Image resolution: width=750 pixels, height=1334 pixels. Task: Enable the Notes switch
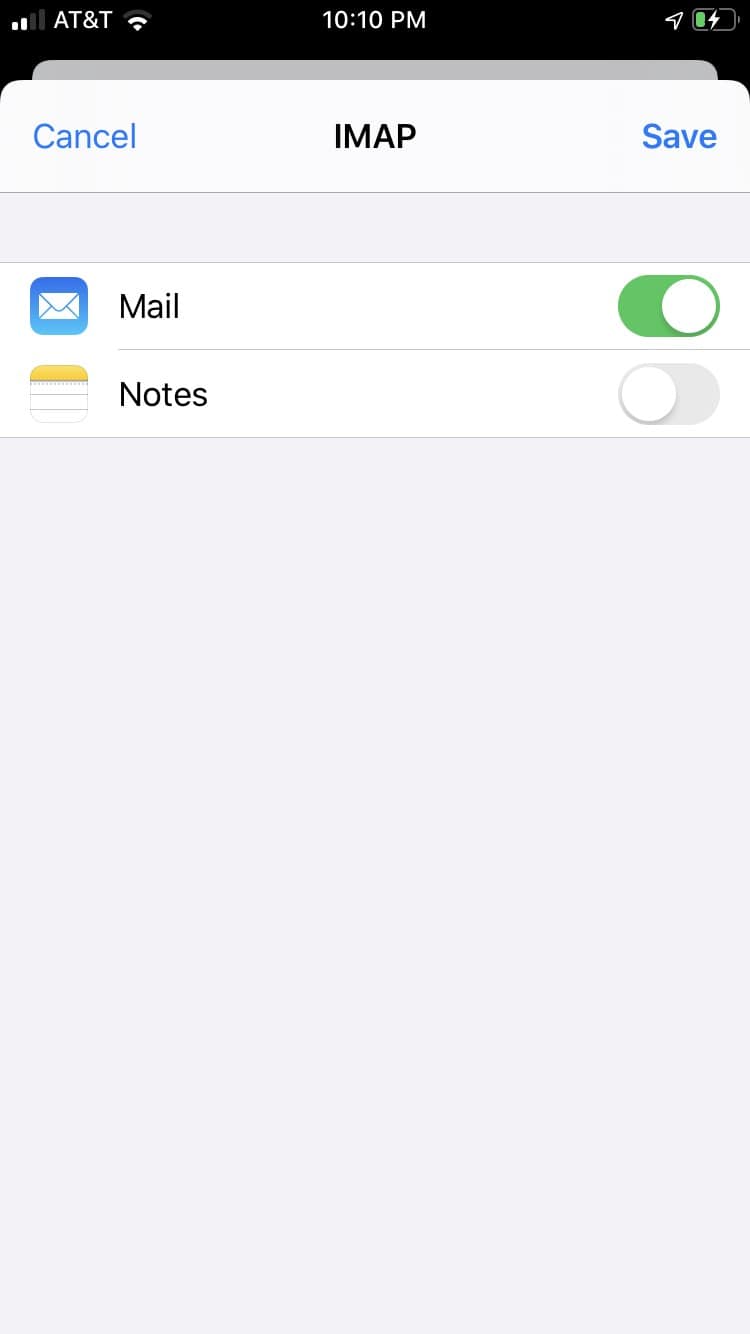[668, 394]
